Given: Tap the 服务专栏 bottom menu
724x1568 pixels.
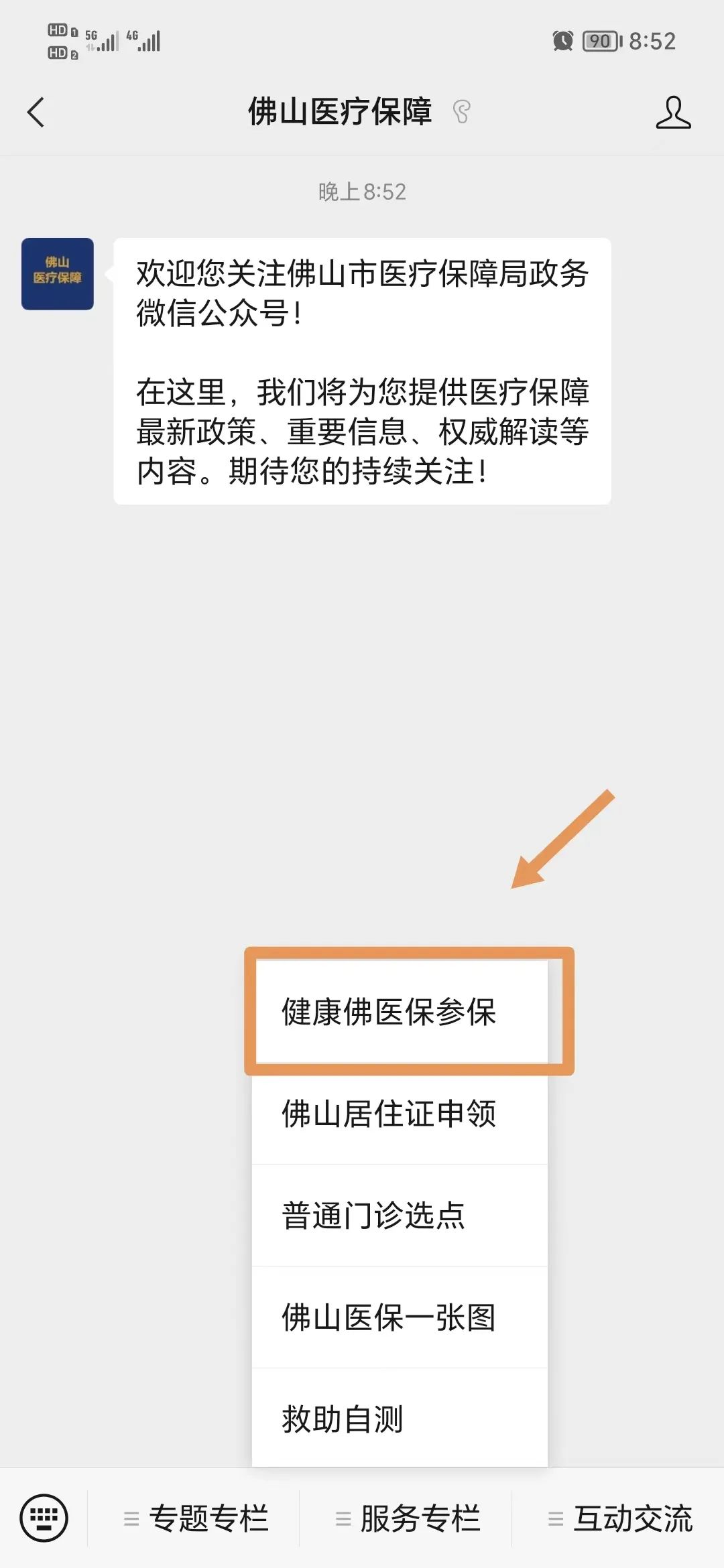Looking at the screenshot, I should tap(408, 1518).
